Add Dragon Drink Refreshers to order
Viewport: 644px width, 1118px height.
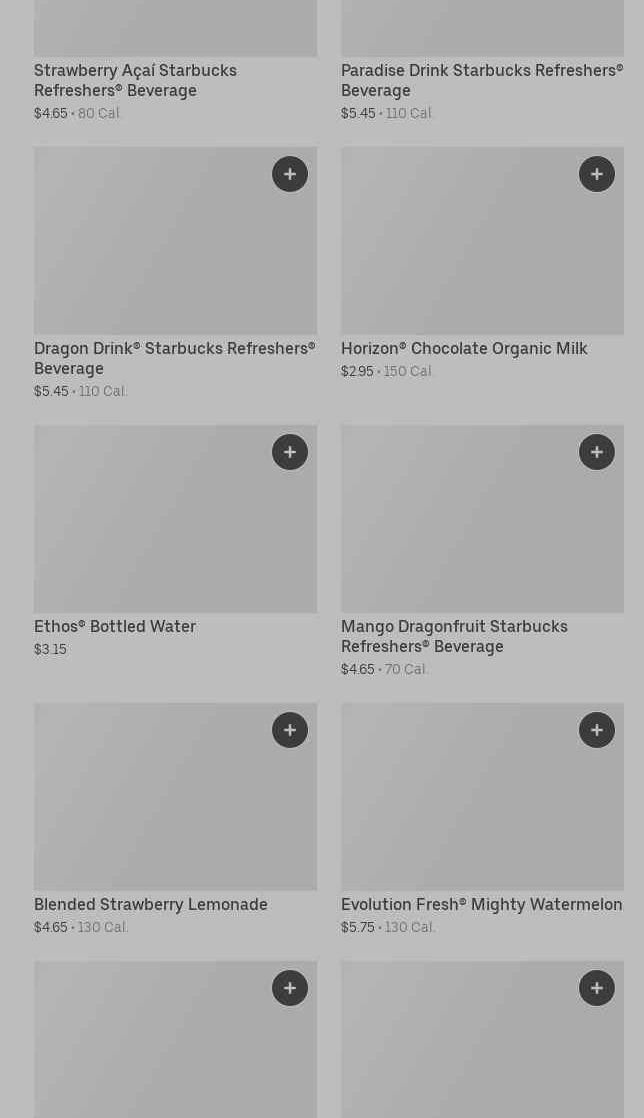click(290, 174)
